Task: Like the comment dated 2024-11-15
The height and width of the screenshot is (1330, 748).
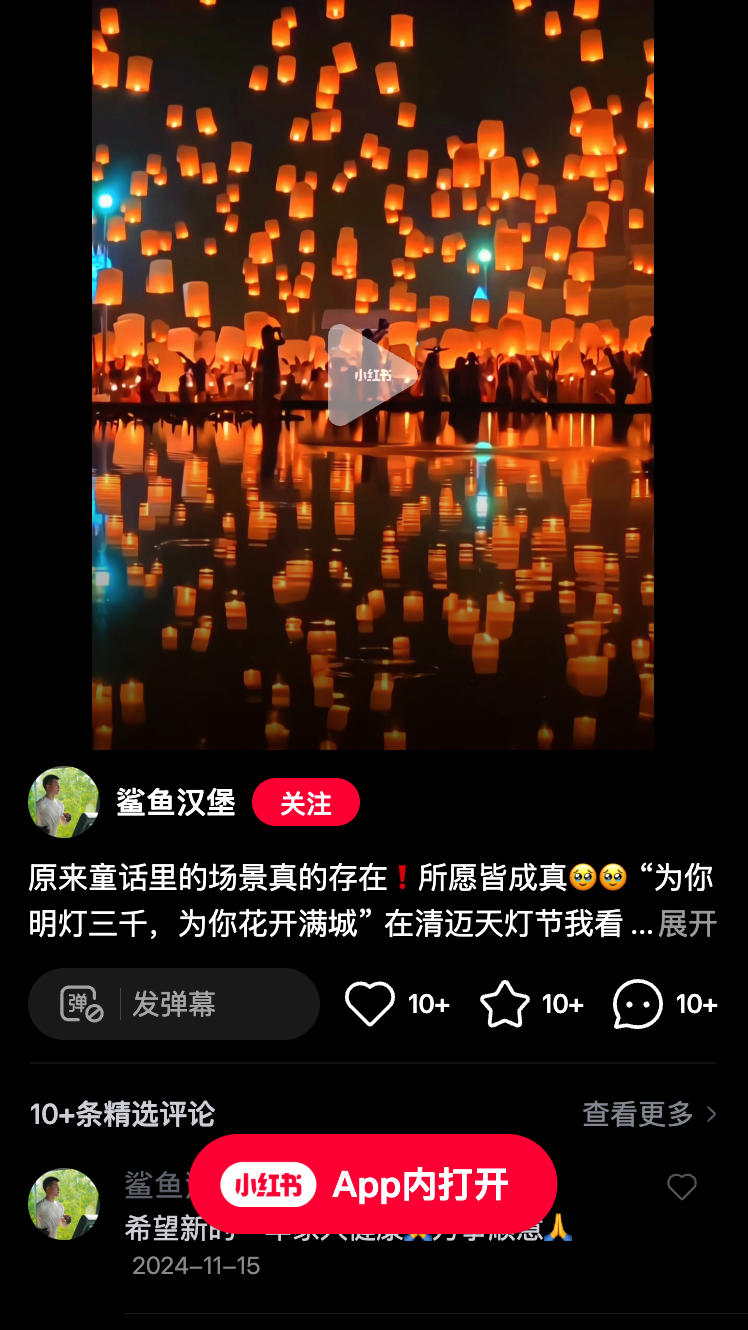Action: (x=682, y=1187)
